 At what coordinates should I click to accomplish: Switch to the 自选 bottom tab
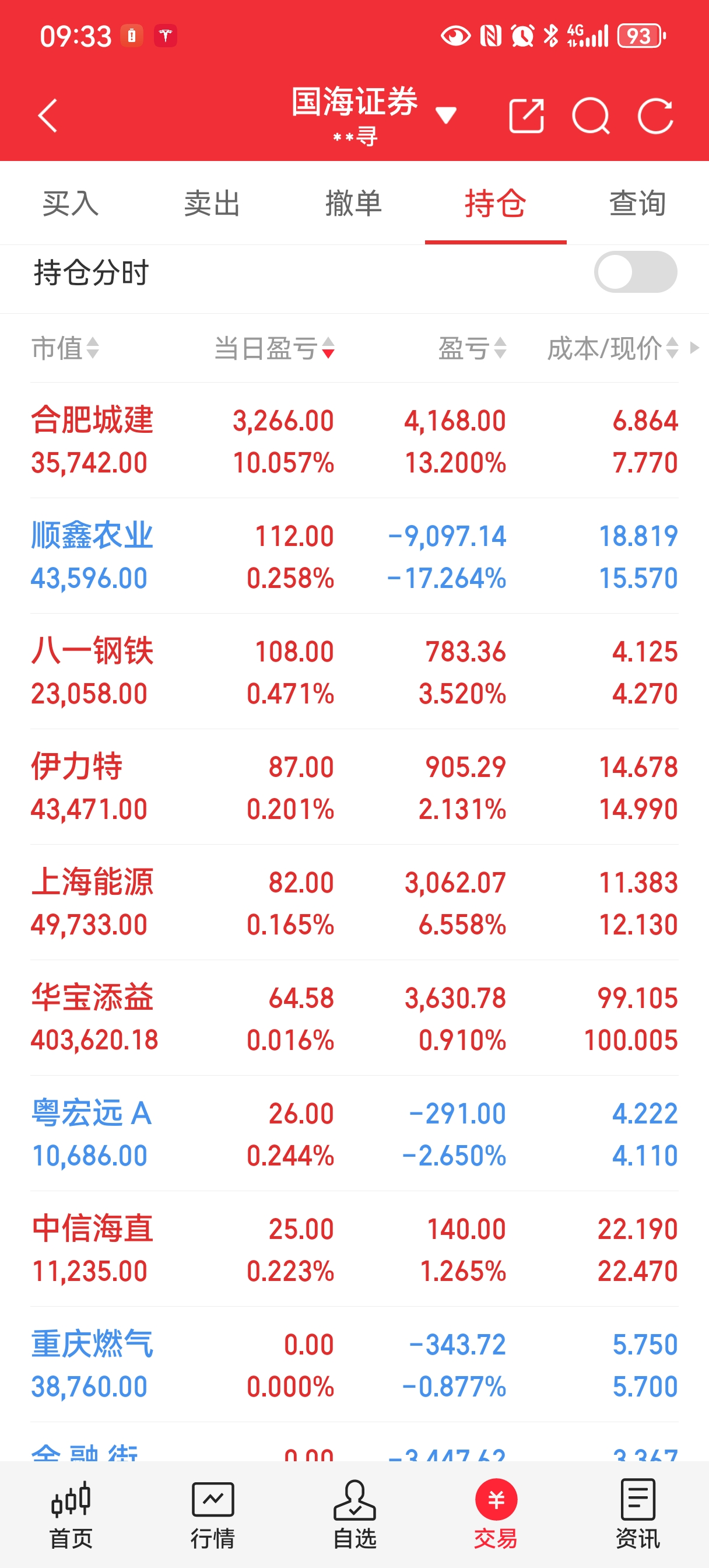click(354, 1514)
